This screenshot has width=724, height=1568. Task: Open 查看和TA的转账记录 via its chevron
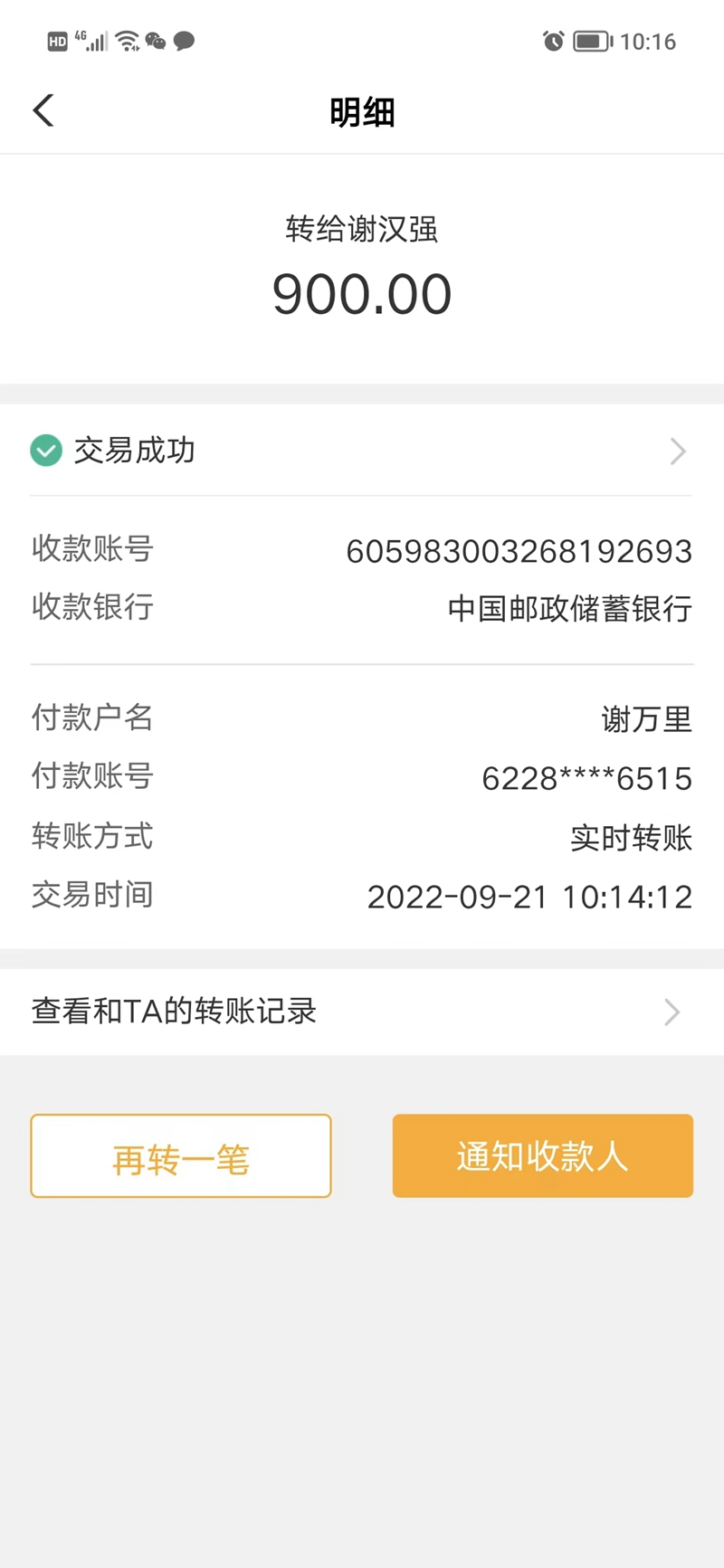point(671,1012)
